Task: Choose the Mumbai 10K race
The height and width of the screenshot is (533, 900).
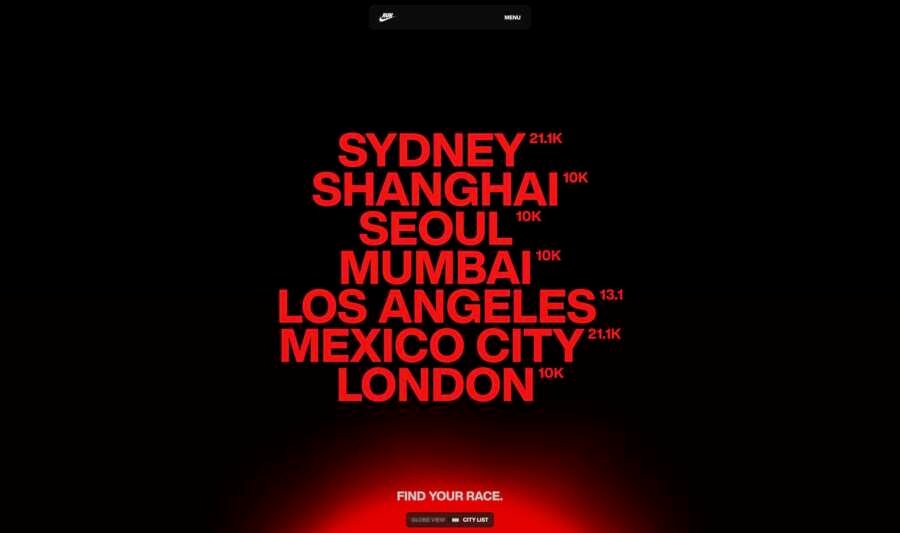Action: [x=435, y=268]
